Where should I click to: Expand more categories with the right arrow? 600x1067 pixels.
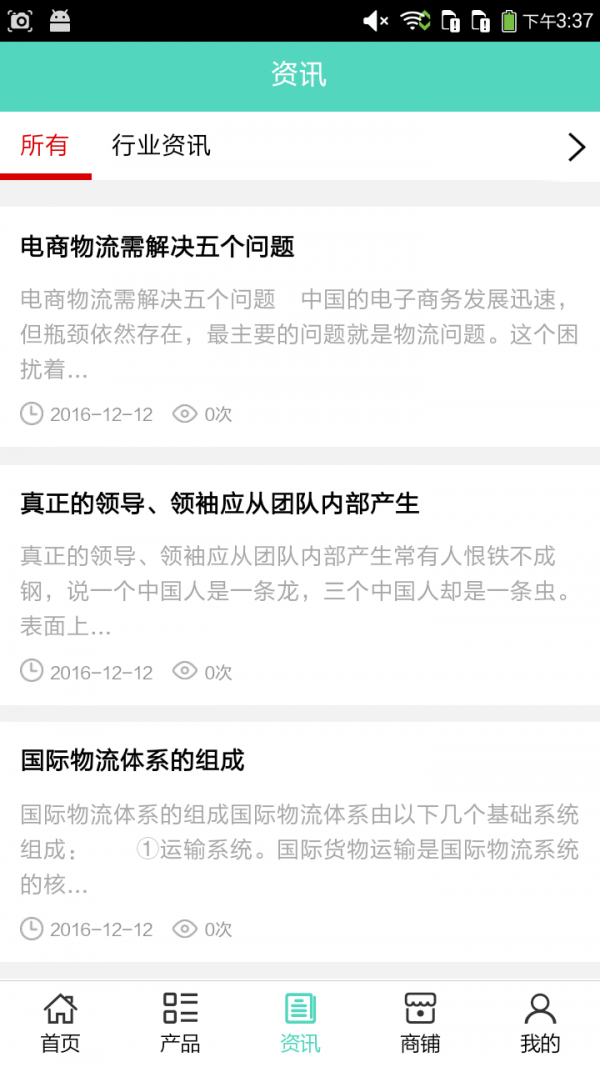click(x=576, y=147)
